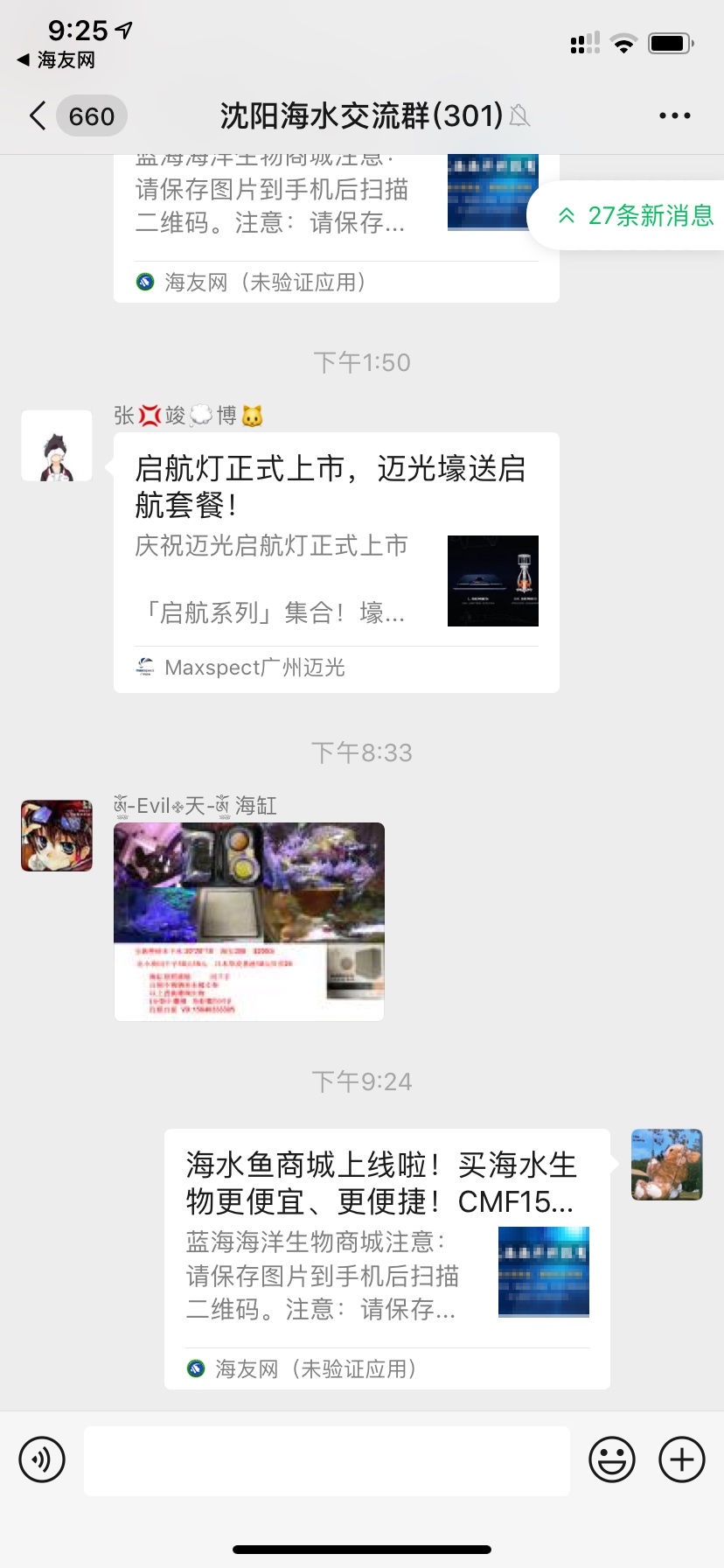Open the photo sent by Evil天 海缸

point(249,920)
